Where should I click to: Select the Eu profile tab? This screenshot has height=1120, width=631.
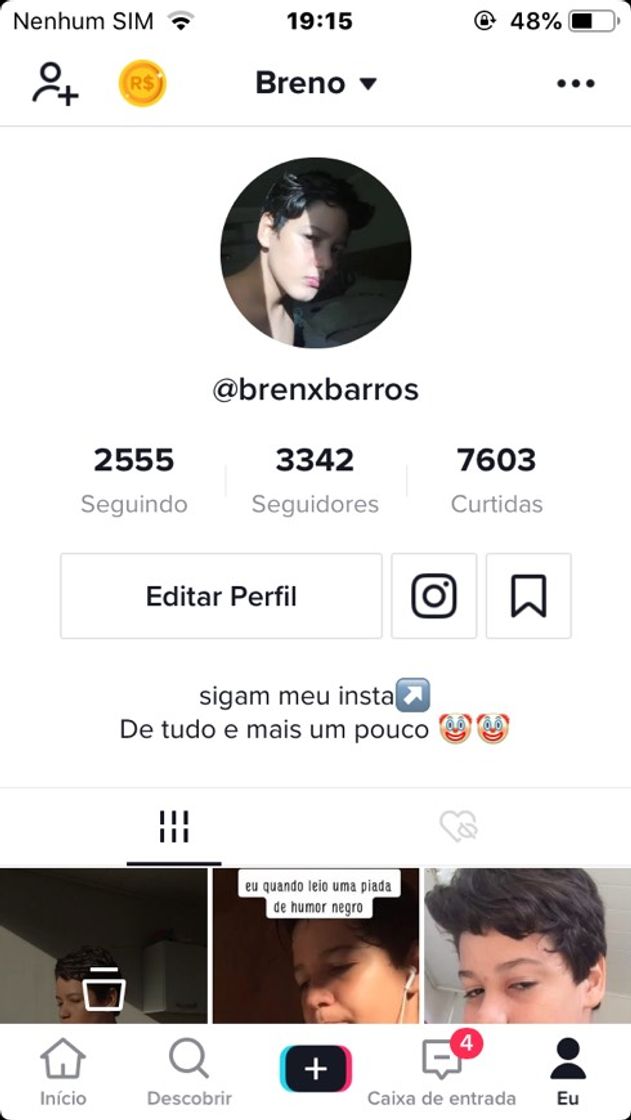[568, 1070]
